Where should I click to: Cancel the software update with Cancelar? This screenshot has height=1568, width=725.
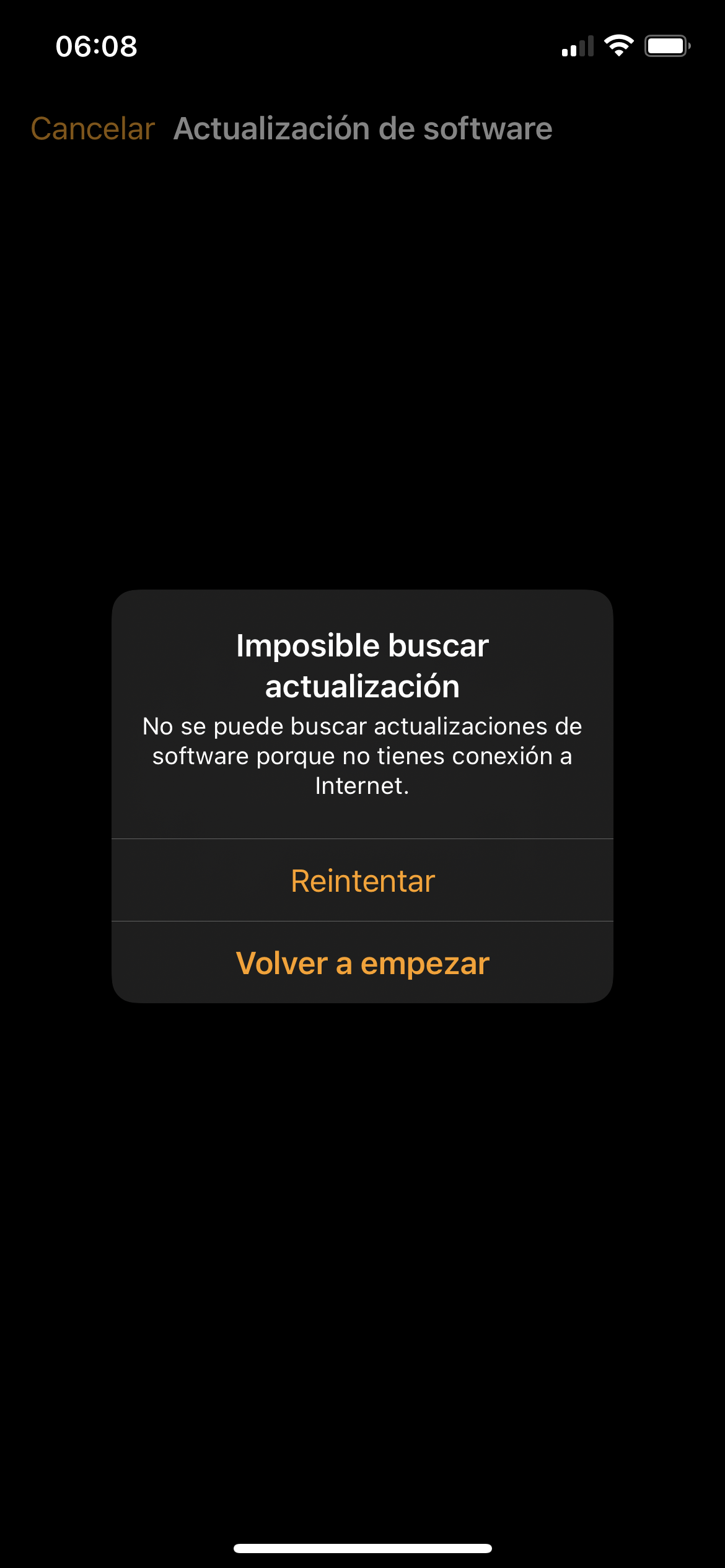click(x=93, y=129)
